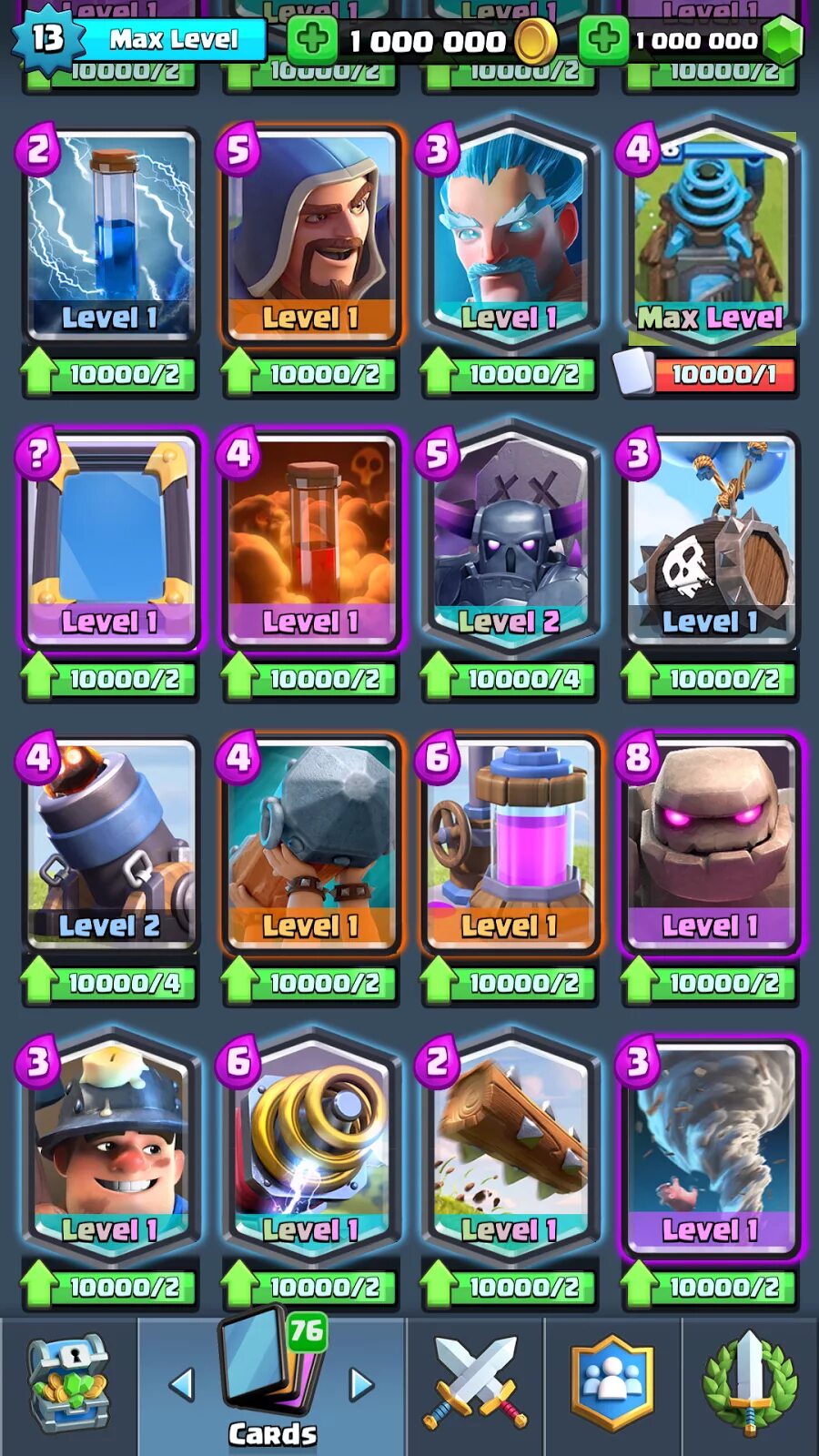Add more gold with the plus button
Screen dimensions: 819x1456
coord(311,39)
